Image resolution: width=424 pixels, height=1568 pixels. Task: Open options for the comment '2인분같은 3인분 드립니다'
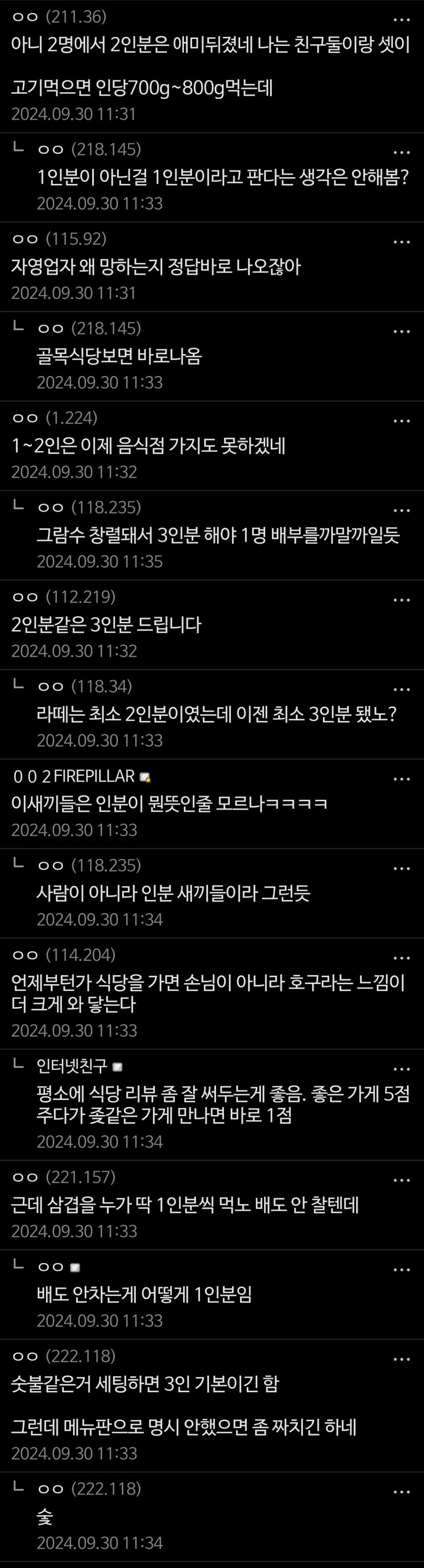[x=402, y=600]
